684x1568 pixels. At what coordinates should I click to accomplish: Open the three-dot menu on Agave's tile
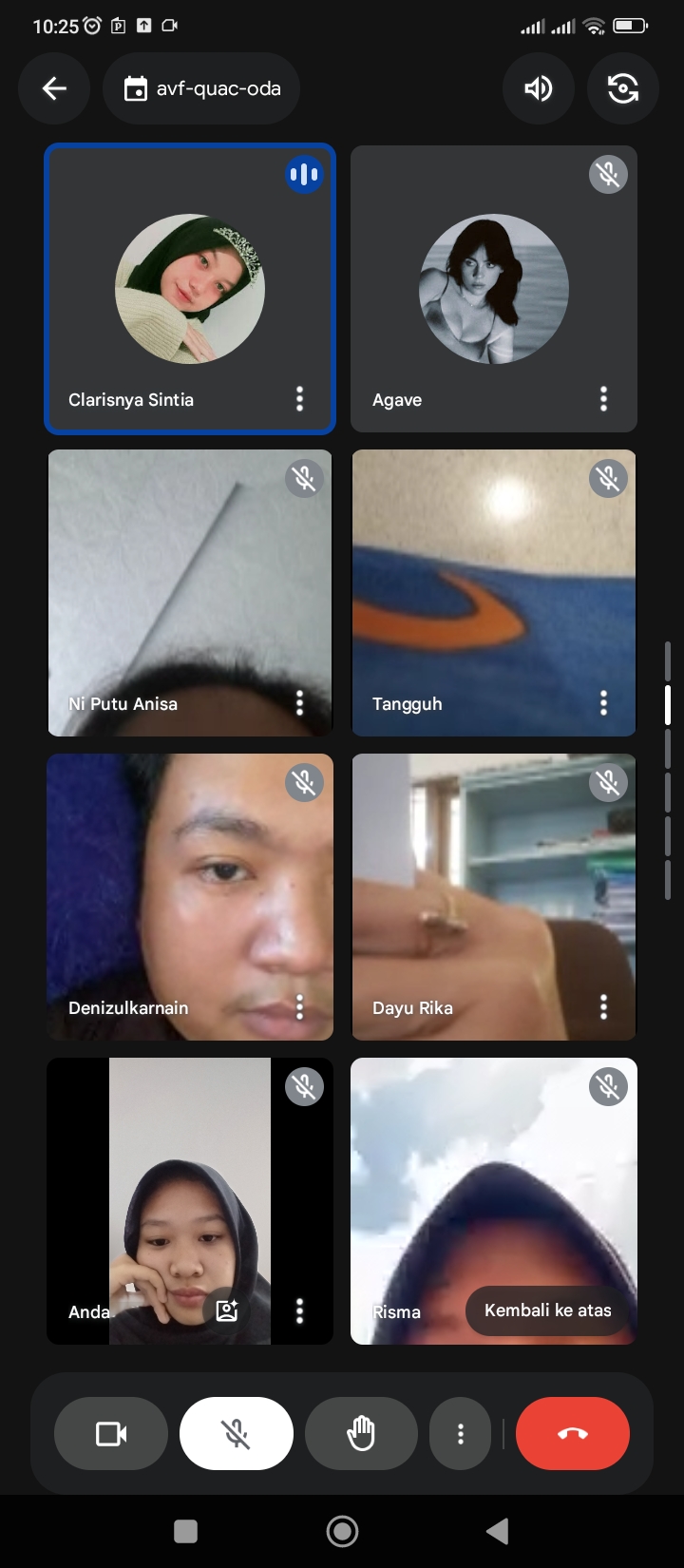(x=603, y=399)
